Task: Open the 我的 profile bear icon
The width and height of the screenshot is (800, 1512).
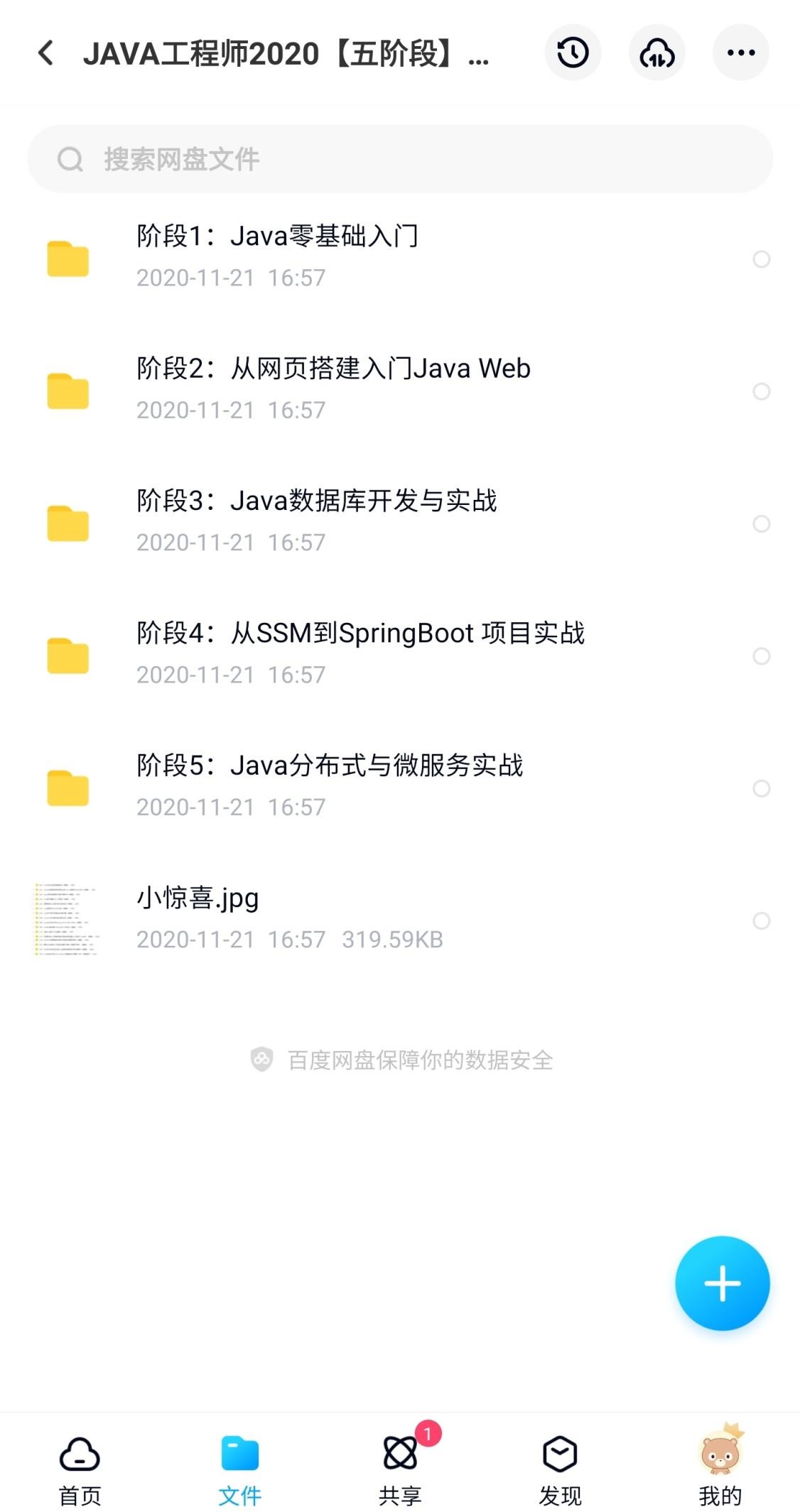Action: [720, 1454]
